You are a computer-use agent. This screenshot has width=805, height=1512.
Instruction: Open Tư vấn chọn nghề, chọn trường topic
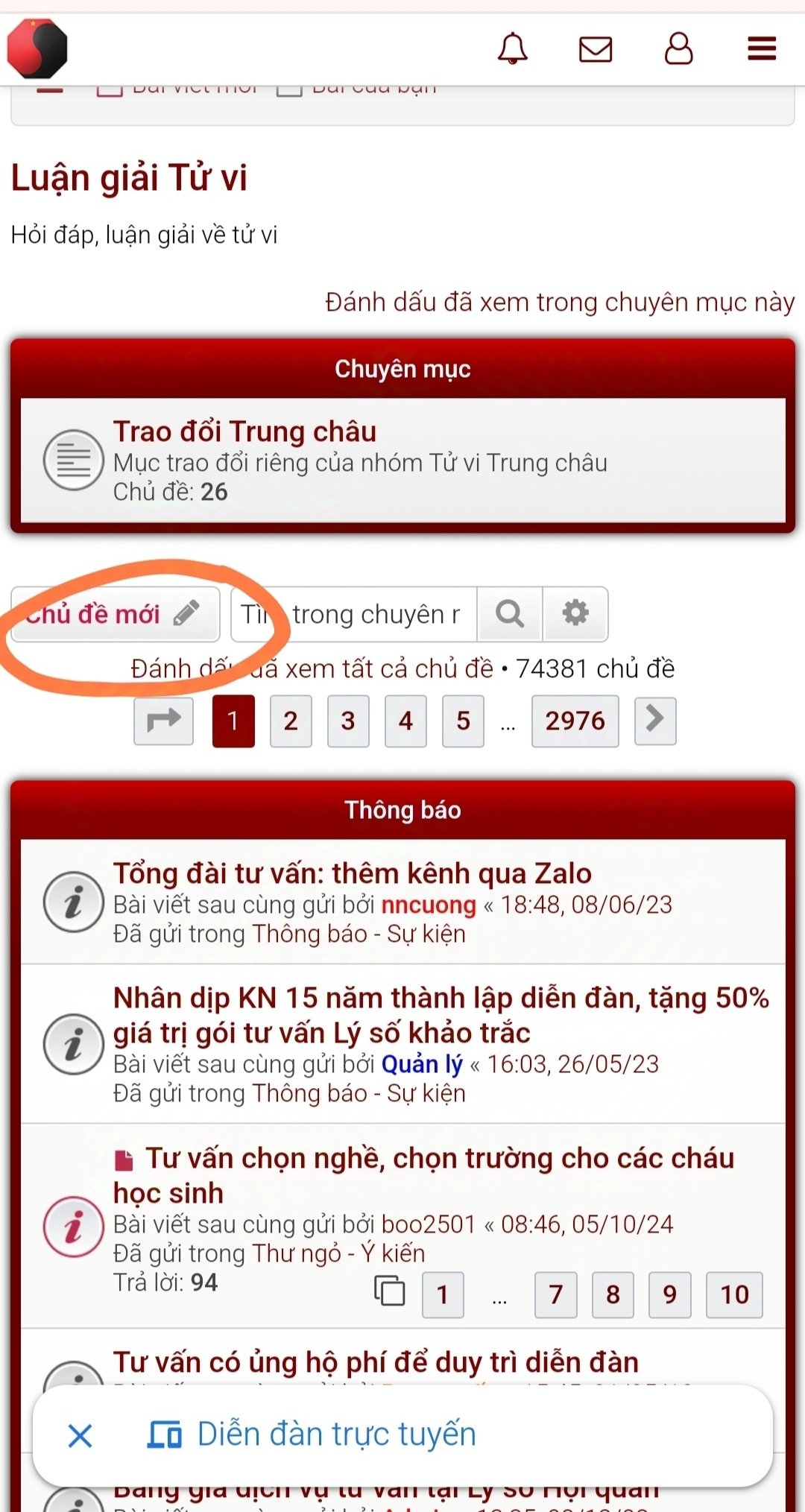[x=440, y=1159]
